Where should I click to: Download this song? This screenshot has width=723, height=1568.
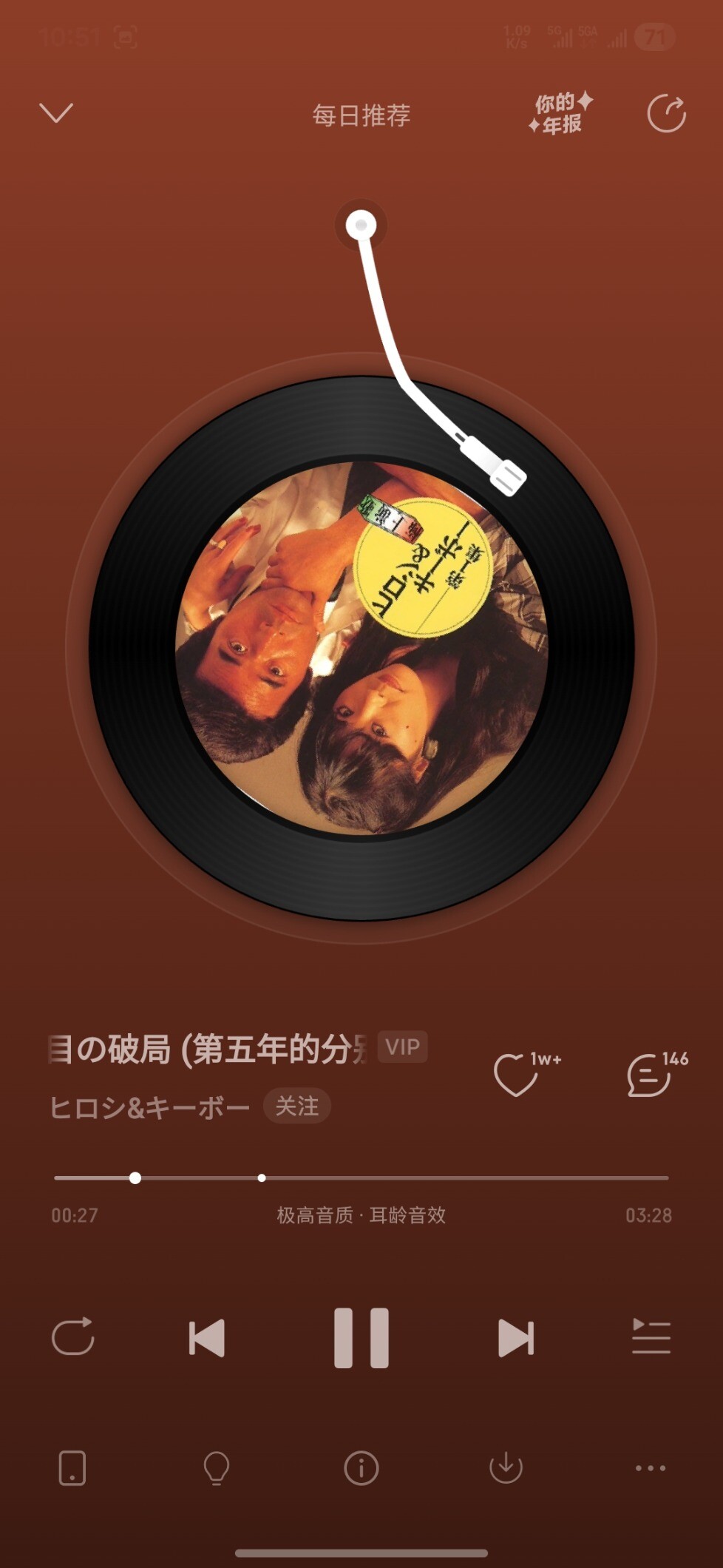[x=506, y=1468]
